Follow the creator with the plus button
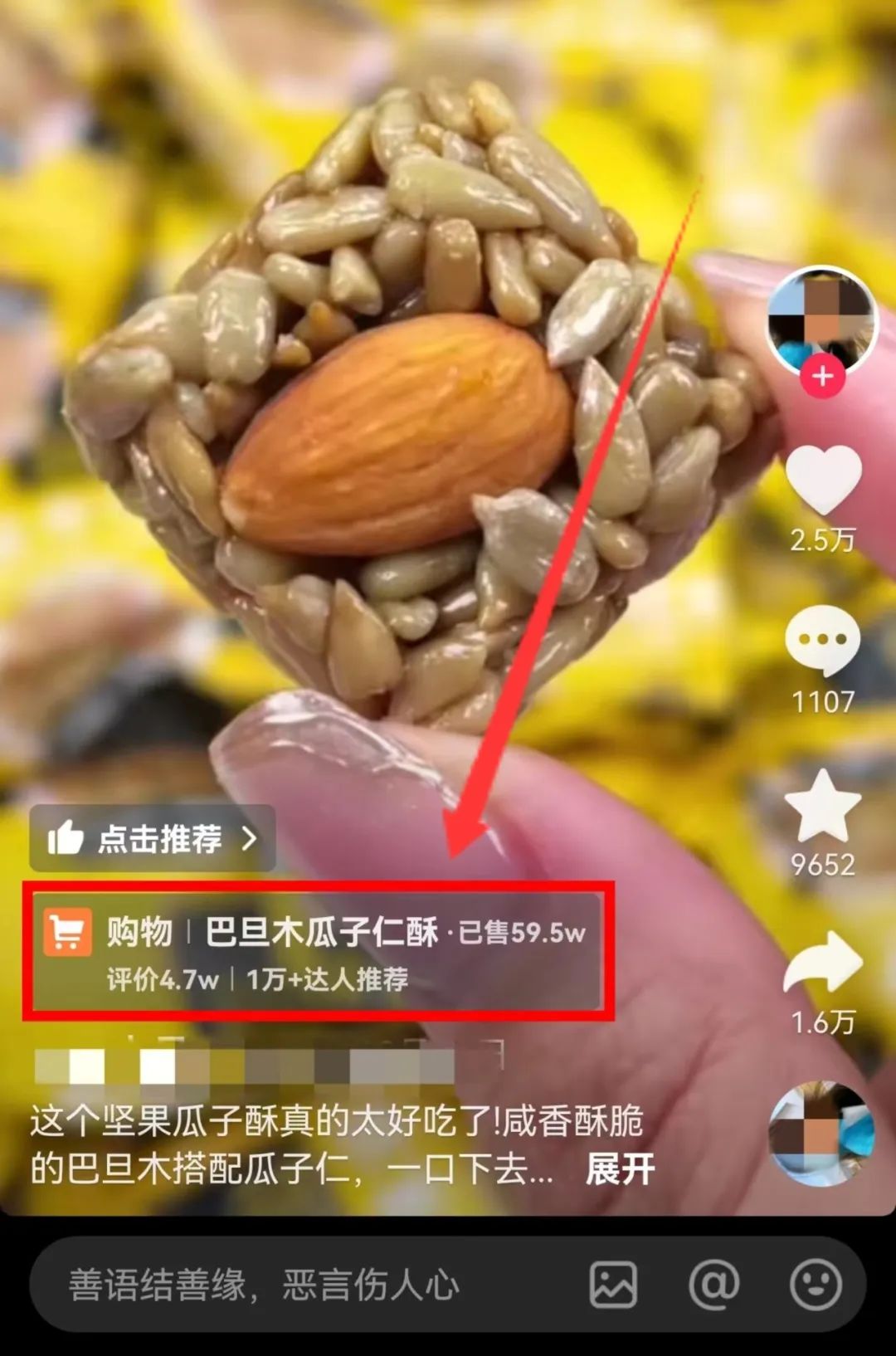The height and width of the screenshot is (1356, 896). [822, 377]
